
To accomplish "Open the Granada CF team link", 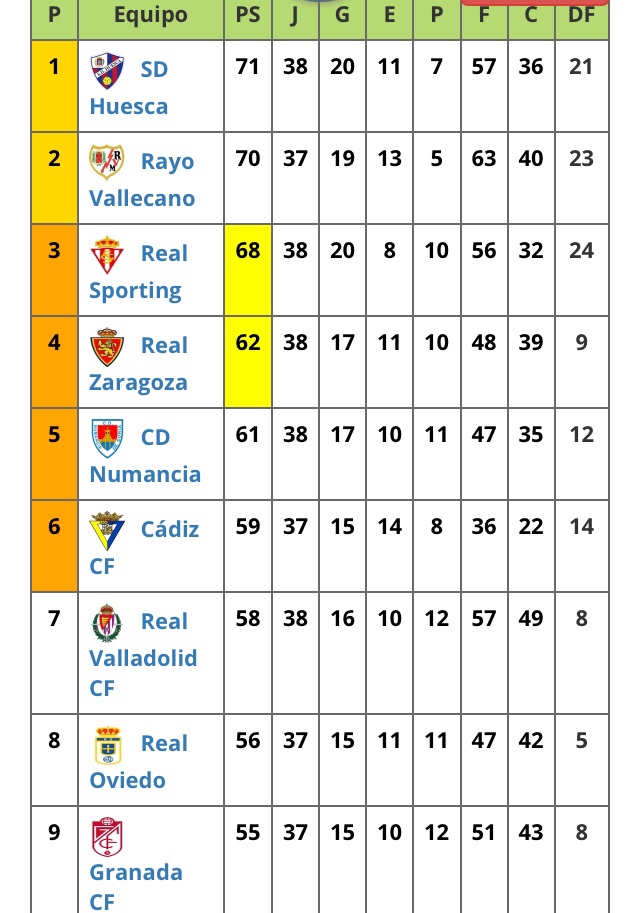I will tap(136, 872).
